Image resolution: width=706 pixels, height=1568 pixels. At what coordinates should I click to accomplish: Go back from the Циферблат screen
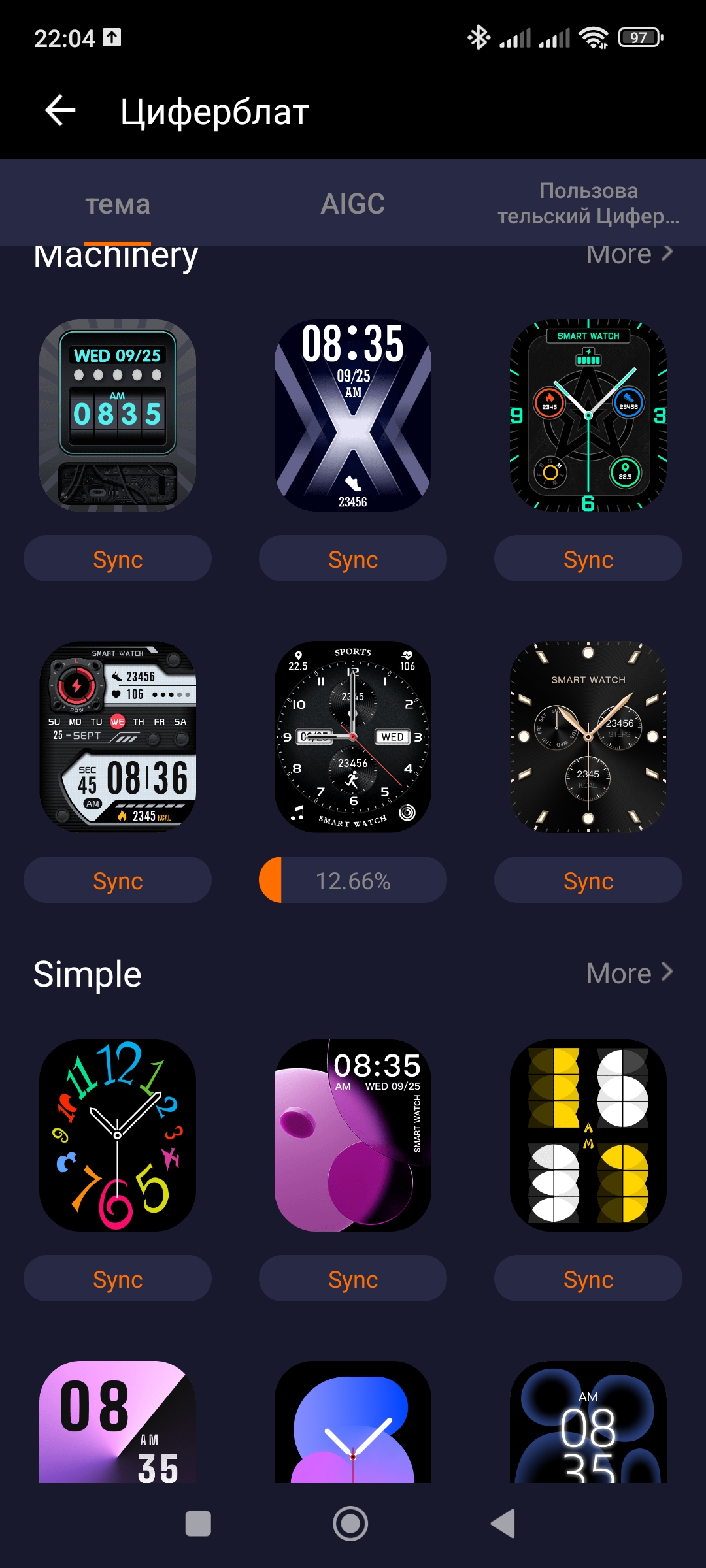pos(60,110)
